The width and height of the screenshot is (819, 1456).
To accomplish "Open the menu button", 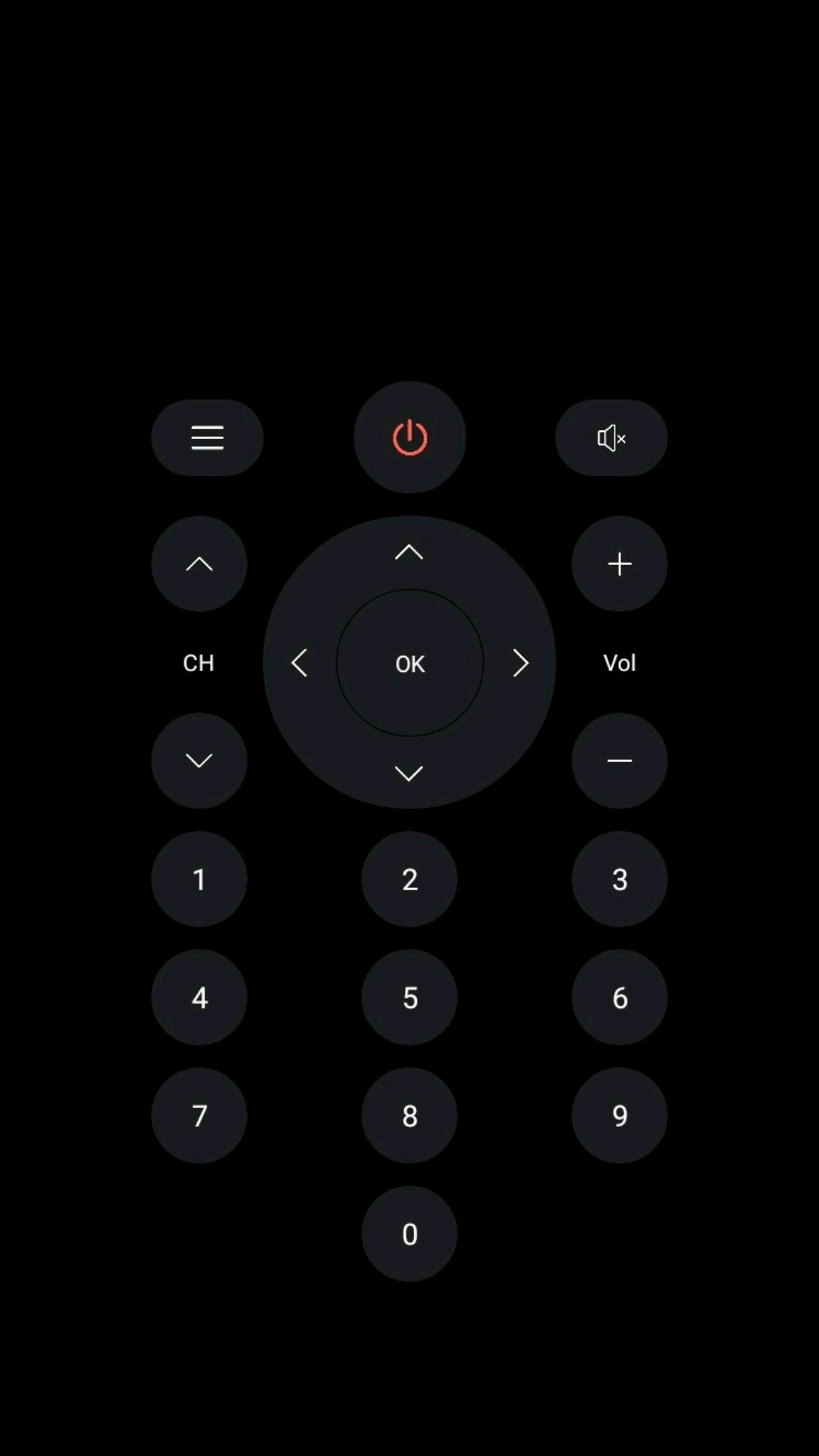I will [207, 438].
